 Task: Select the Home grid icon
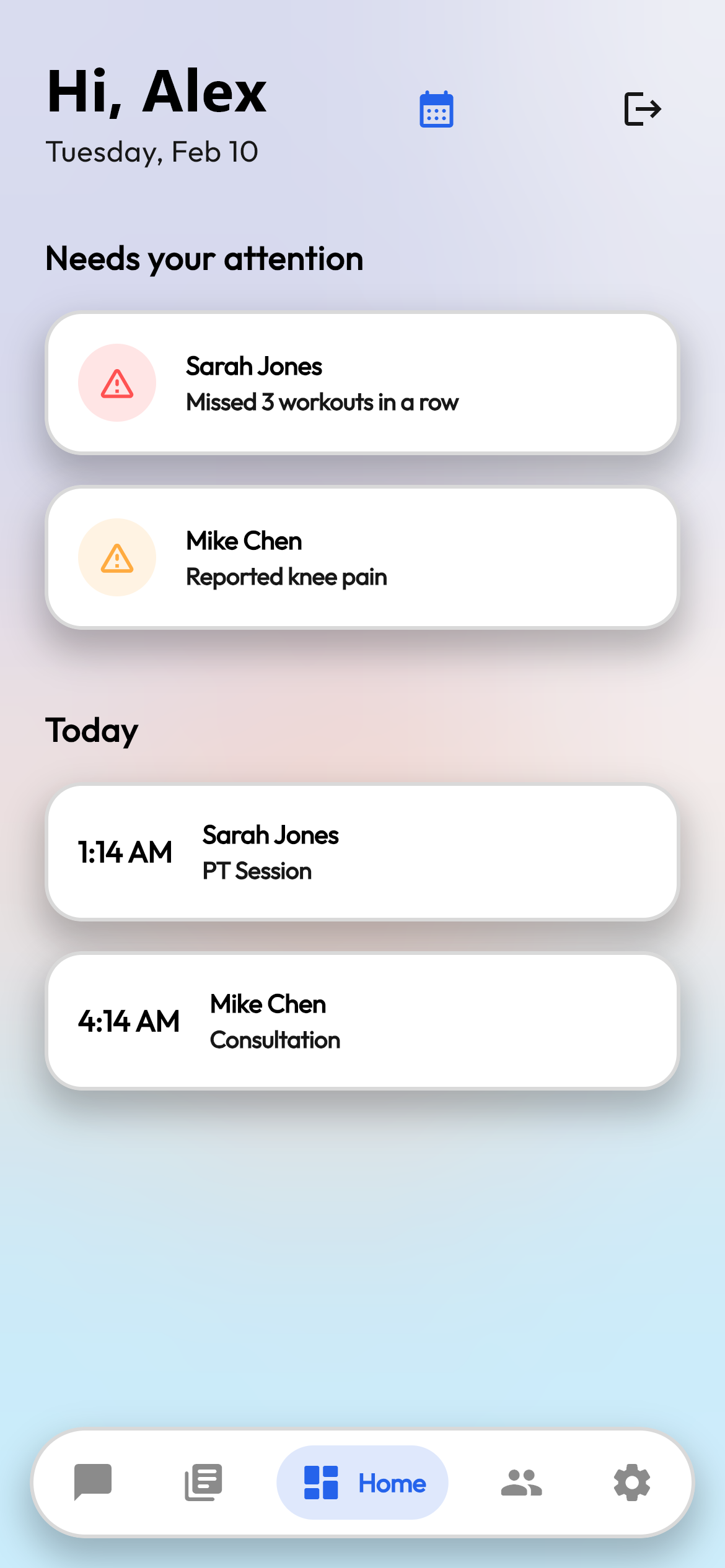point(320,1483)
